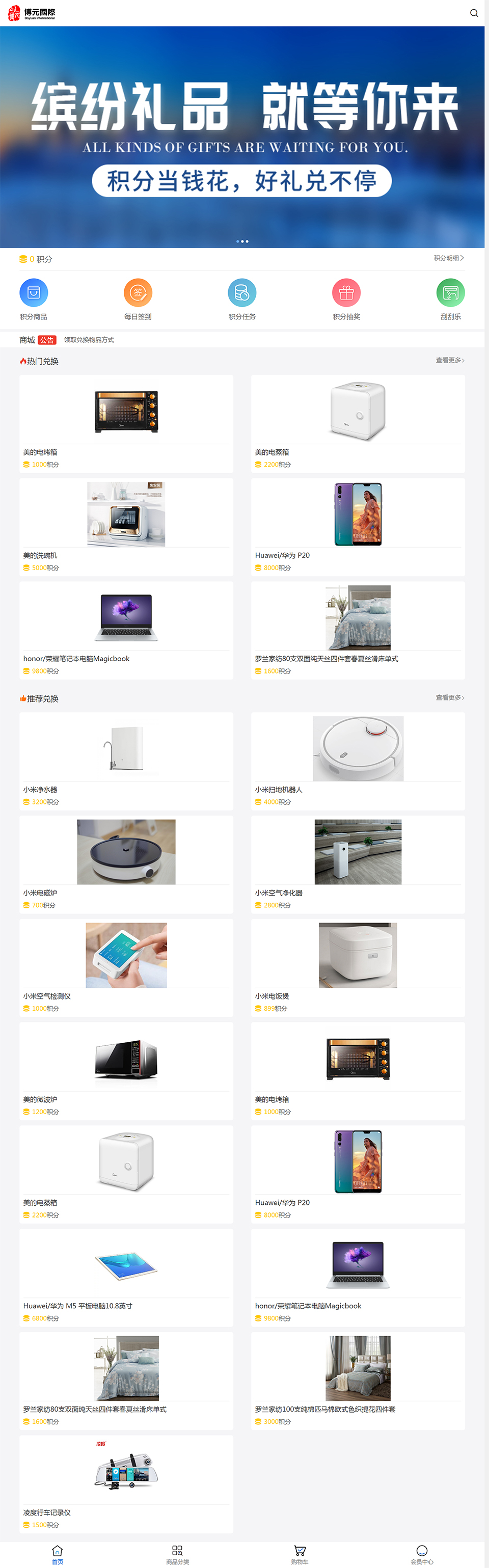The height and width of the screenshot is (1568, 489).
Task: Switch to 购物车 cart tab
Action: pyautogui.click(x=299, y=1554)
